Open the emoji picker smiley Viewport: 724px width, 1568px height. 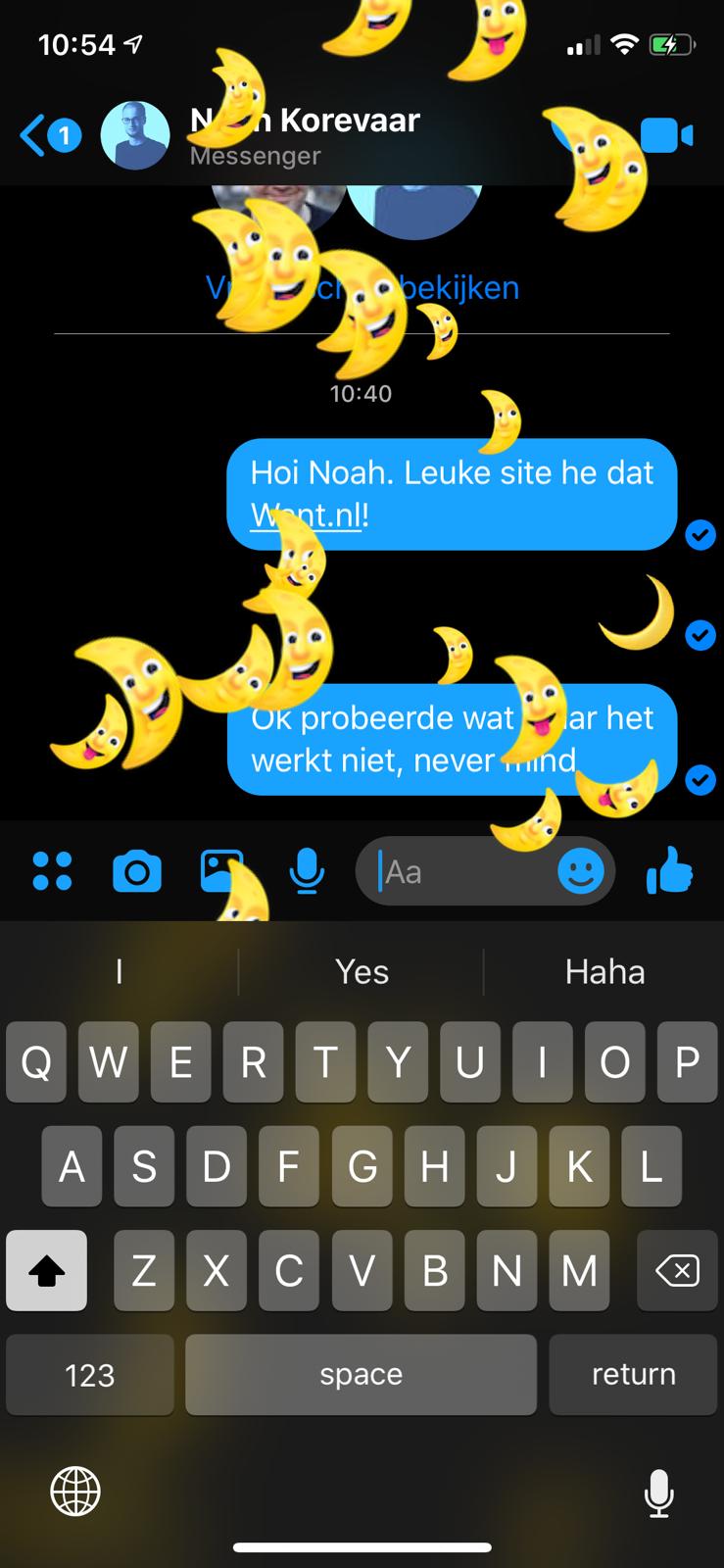click(x=581, y=871)
